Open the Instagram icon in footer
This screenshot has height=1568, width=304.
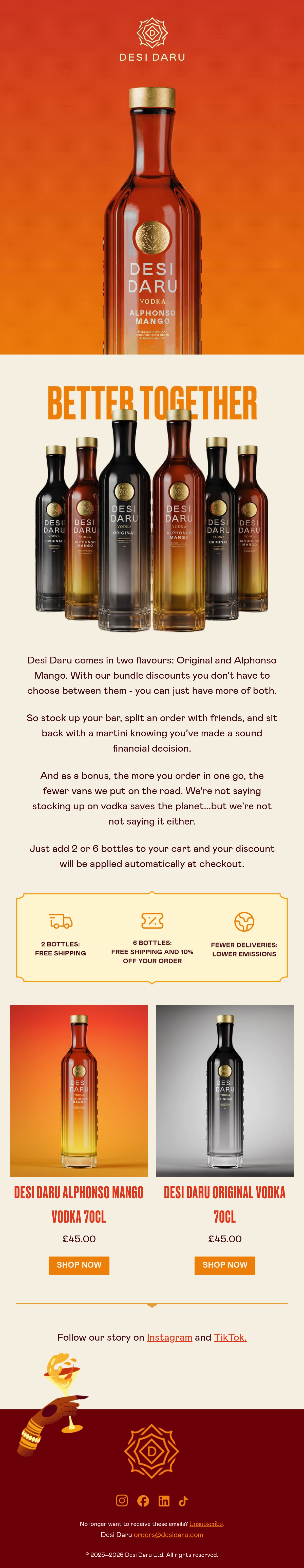point(122,1500)
